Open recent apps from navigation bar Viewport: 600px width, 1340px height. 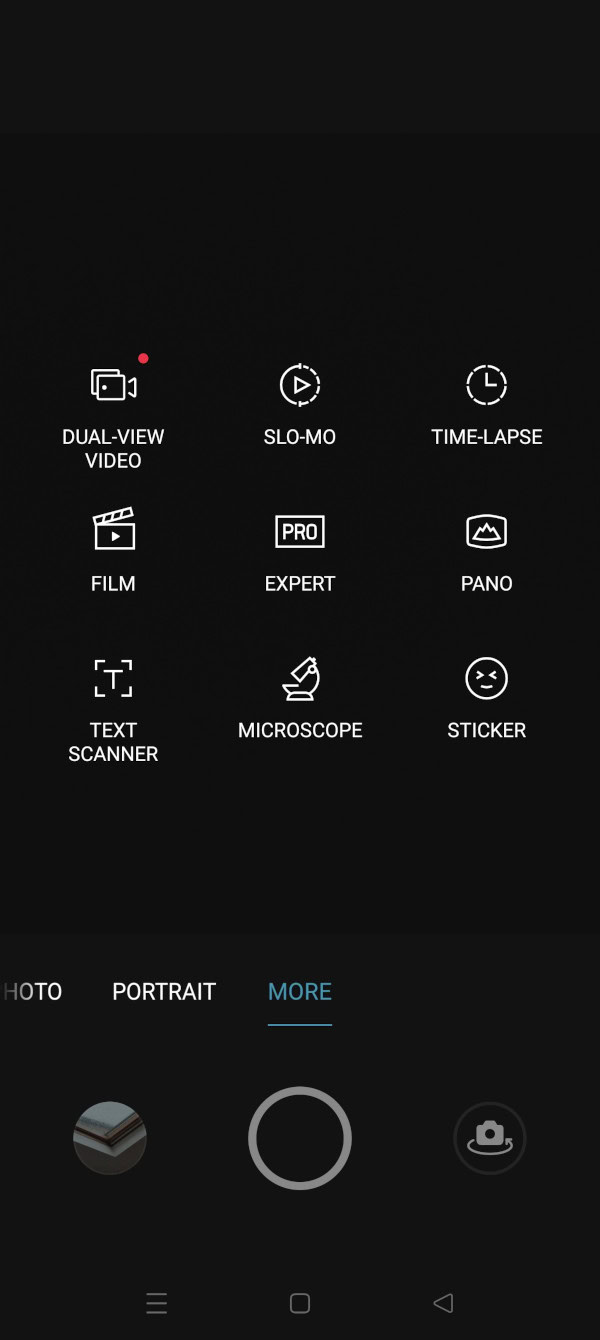[156, 1303]
